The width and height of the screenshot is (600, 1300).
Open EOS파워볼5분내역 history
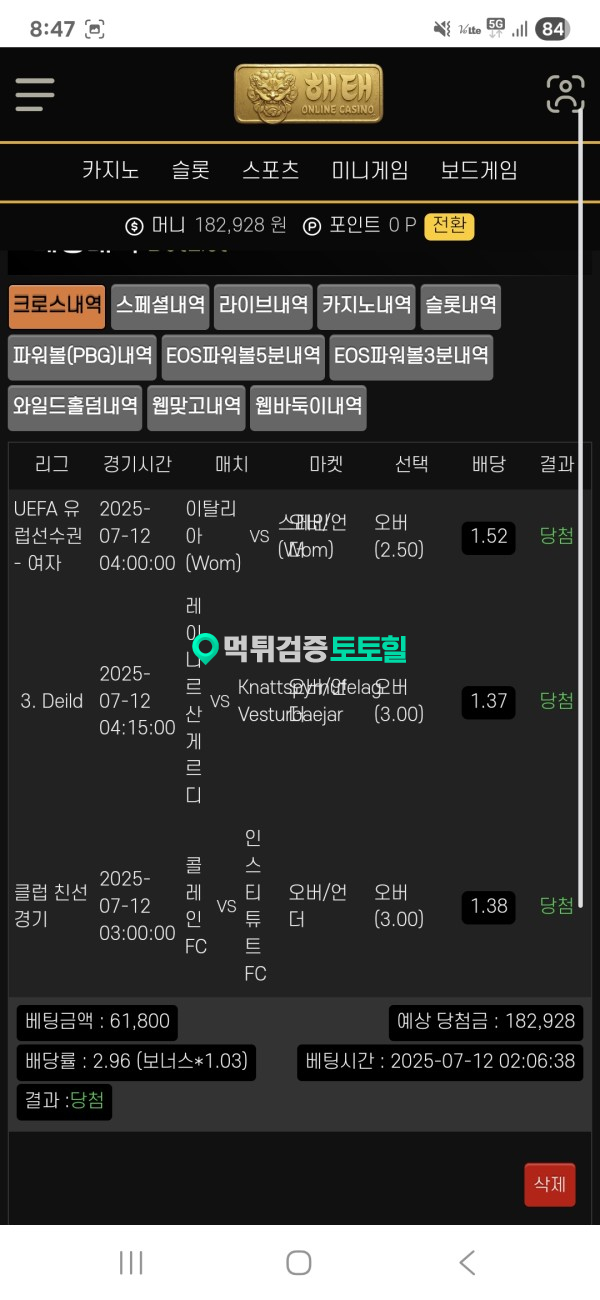click(x=243, y=357)
